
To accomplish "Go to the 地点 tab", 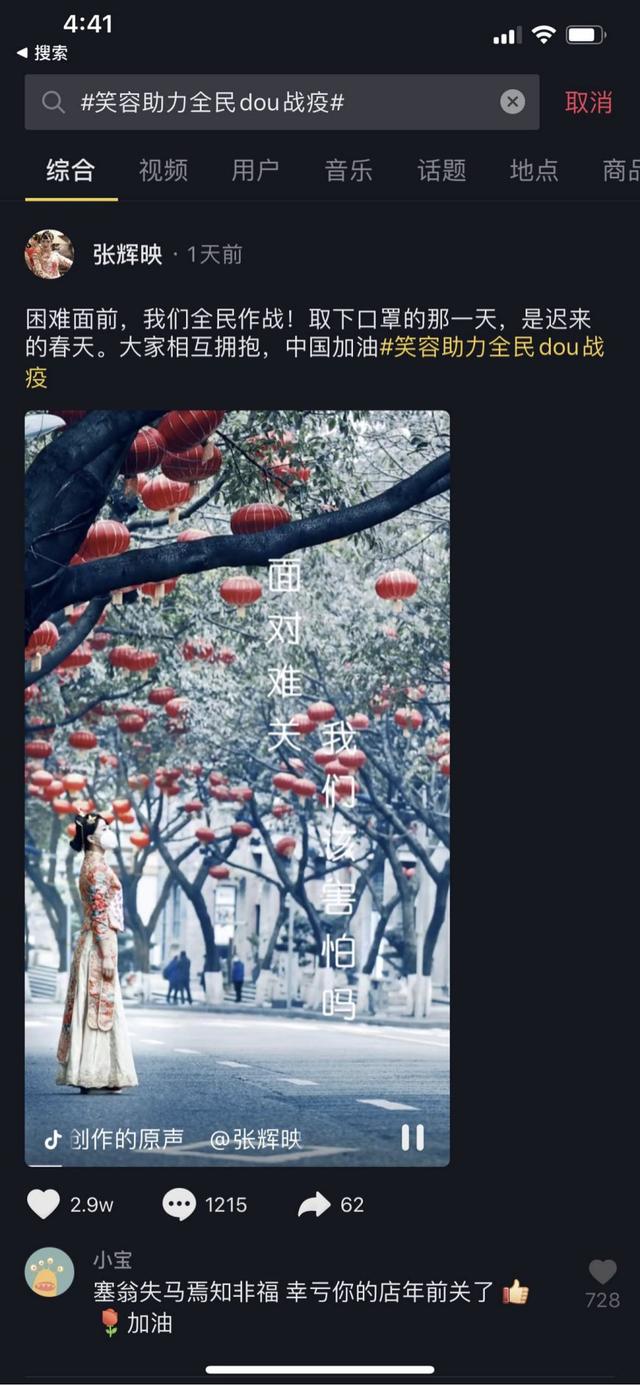I will click(534, 170).
